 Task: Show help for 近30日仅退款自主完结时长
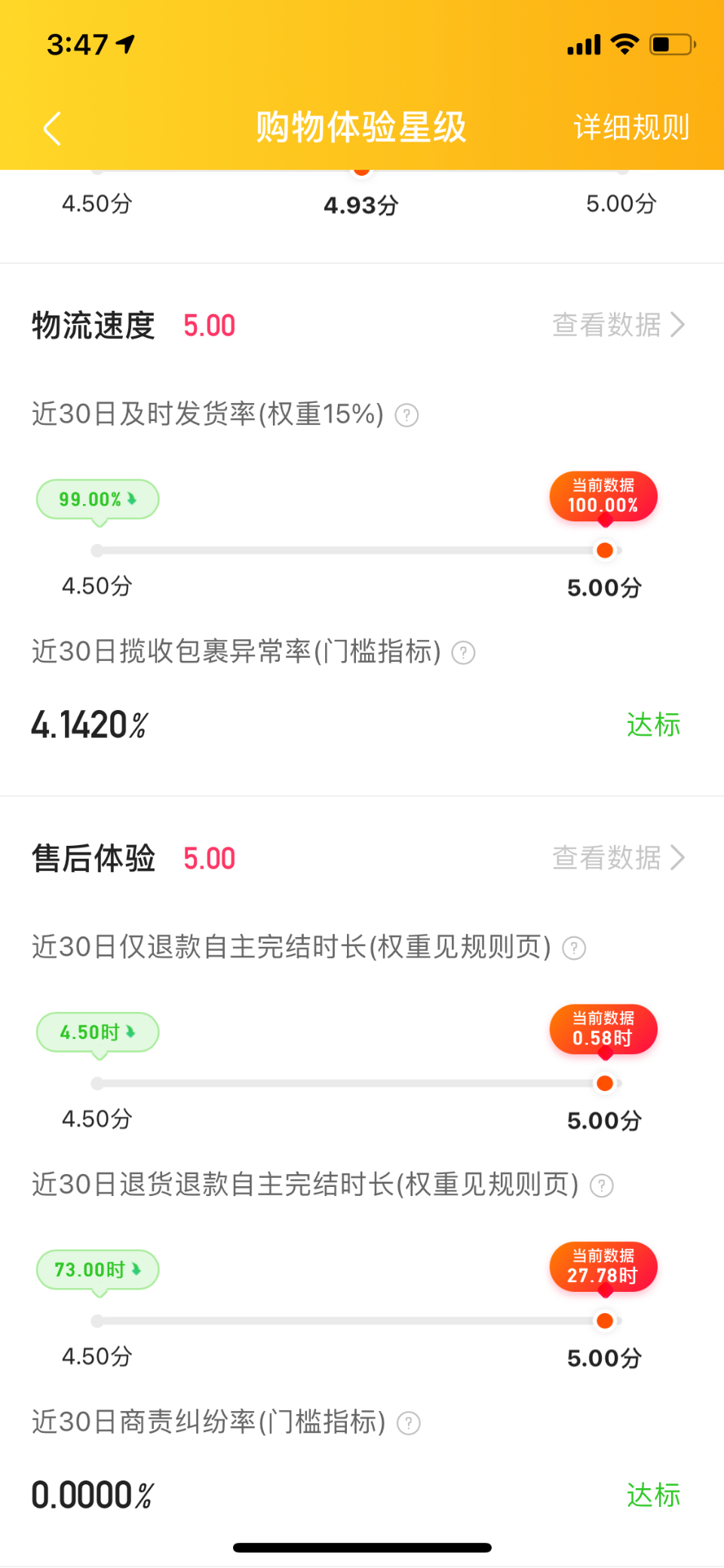(574, 948)
